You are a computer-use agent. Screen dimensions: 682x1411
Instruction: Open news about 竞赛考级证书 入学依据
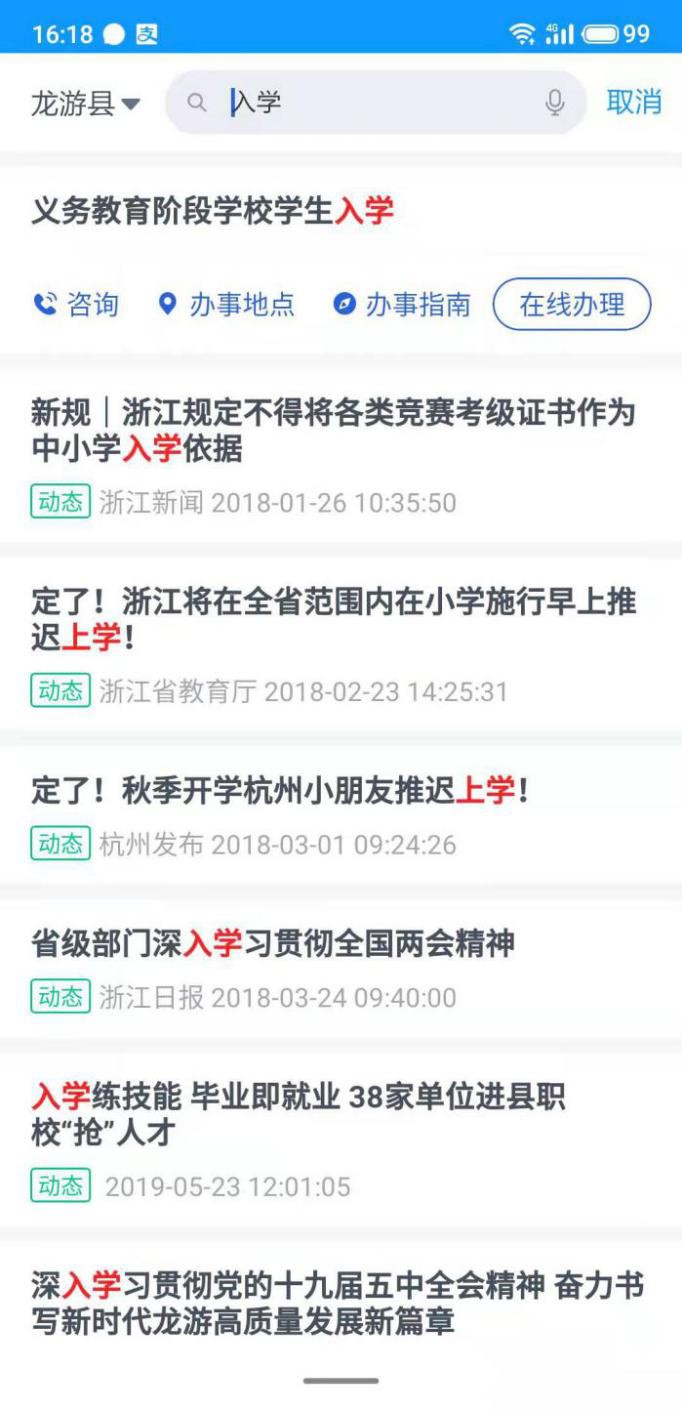[x=333, y=430]
